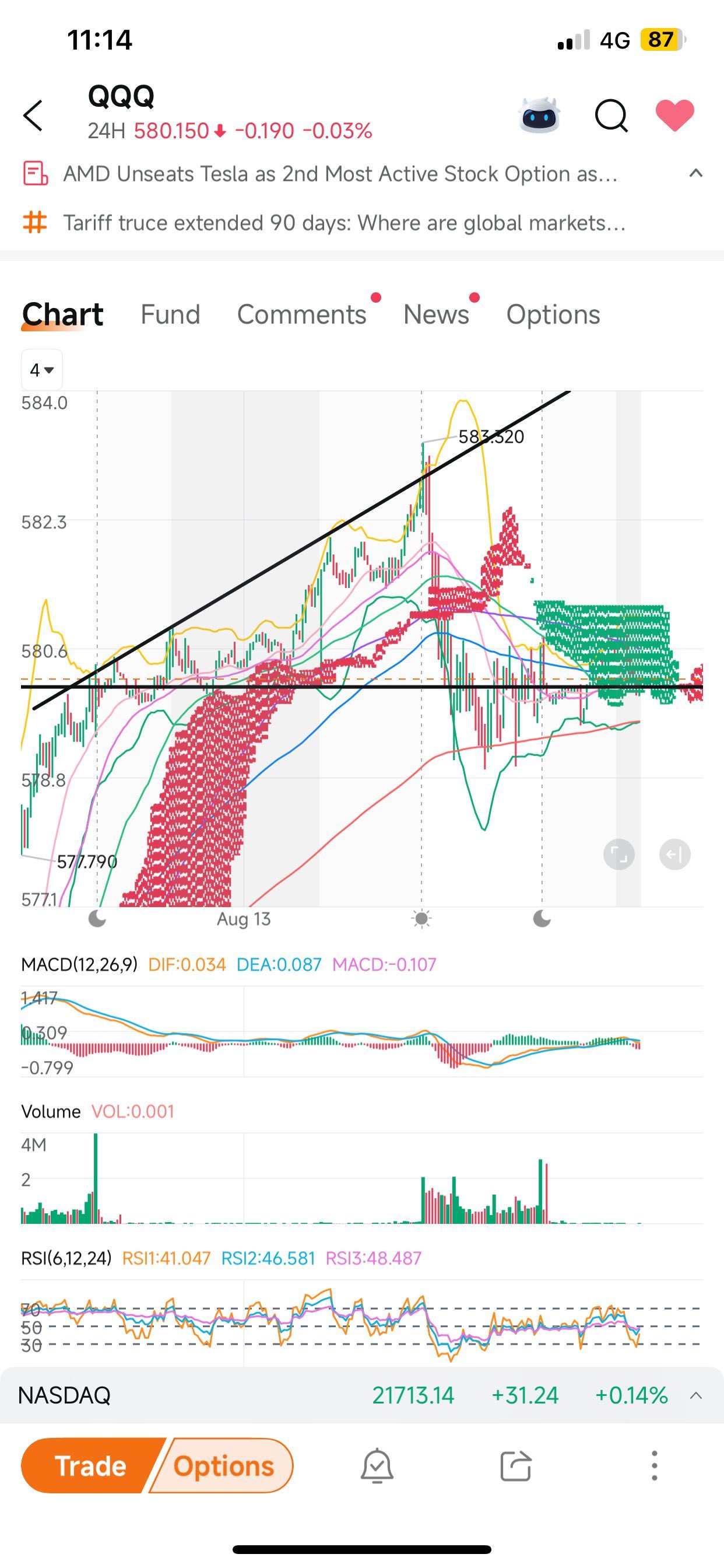Tap the Options button beside Trade
724x1568 pixels.
click(x=223, y=1466)
